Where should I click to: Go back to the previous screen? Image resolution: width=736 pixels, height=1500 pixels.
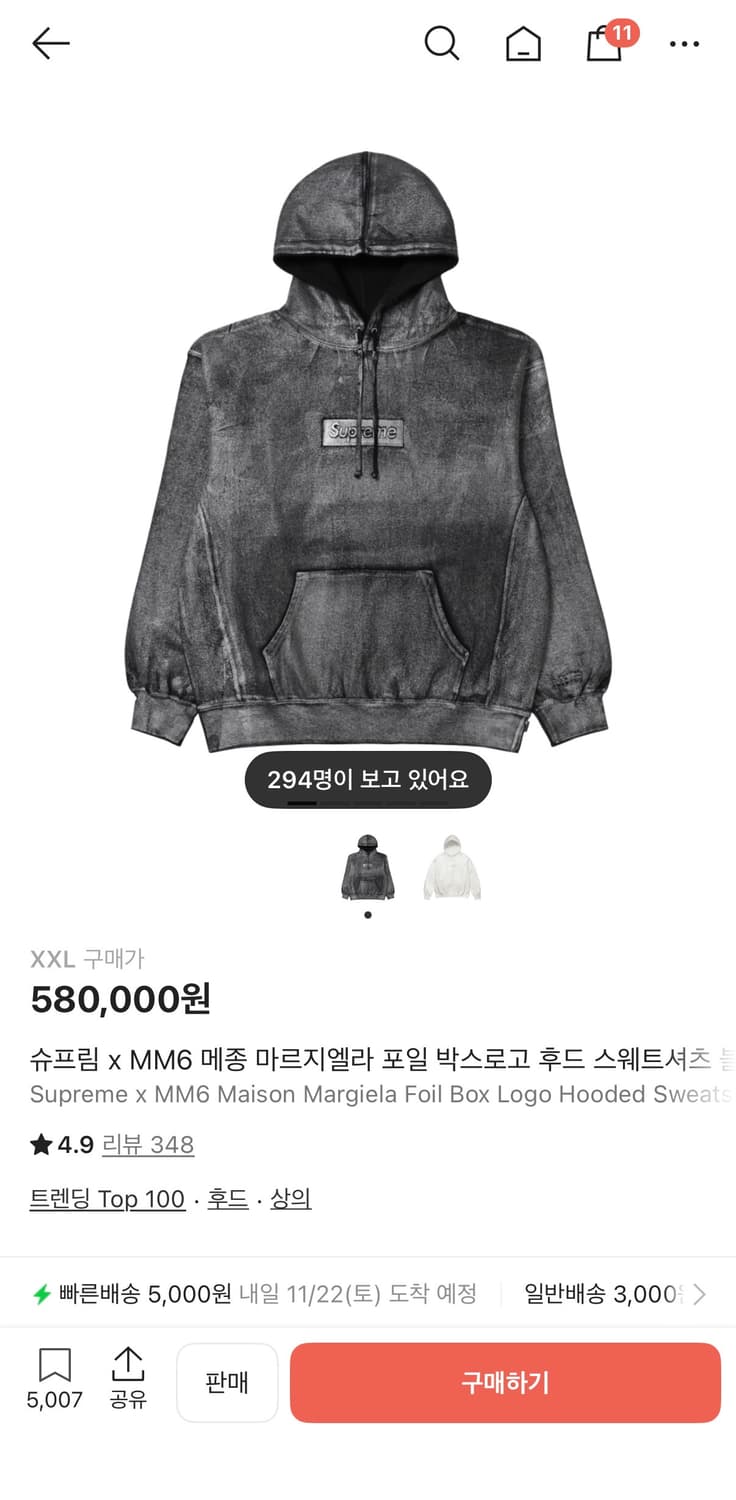[x=48, y=43]
